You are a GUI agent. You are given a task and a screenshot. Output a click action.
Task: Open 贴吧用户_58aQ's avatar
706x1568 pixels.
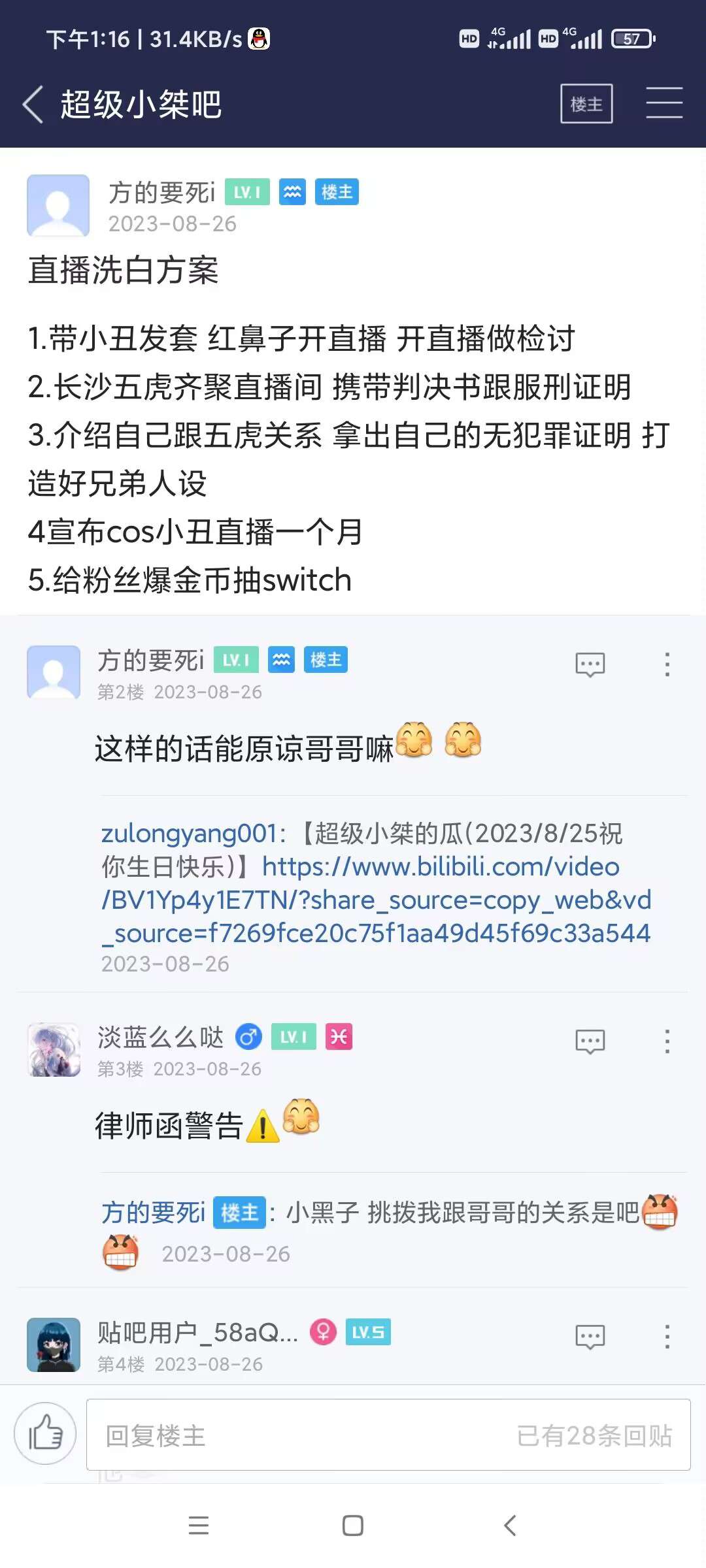[54, 1345]
